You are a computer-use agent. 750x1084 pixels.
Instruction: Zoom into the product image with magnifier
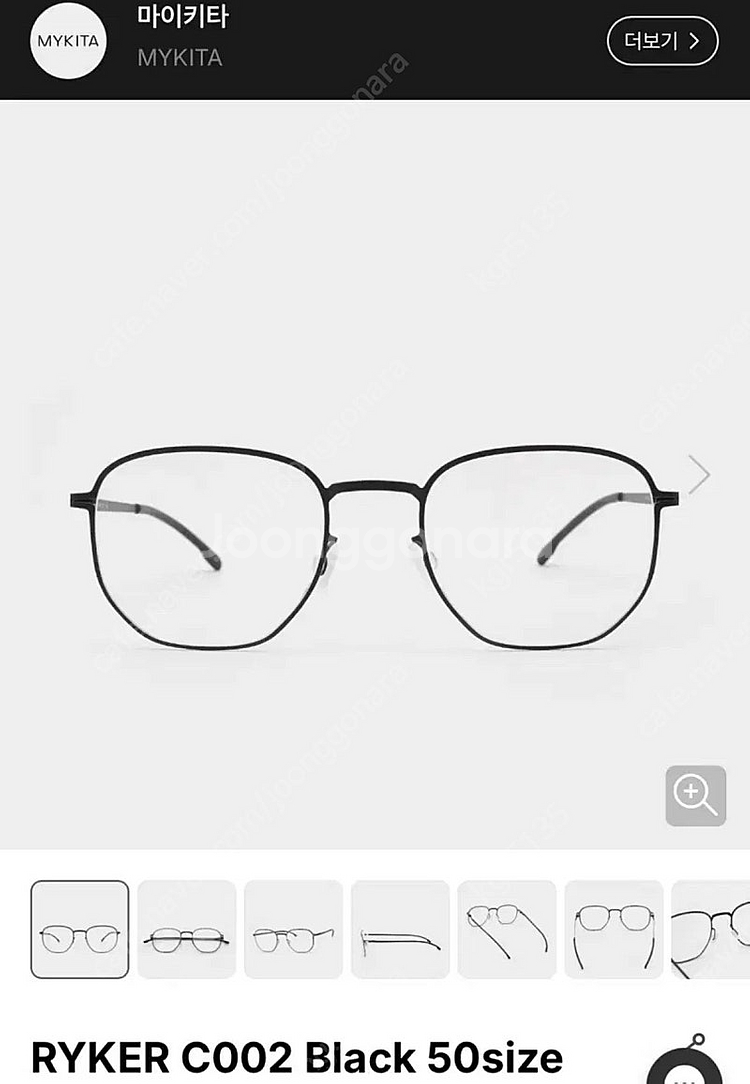[696, 795]
